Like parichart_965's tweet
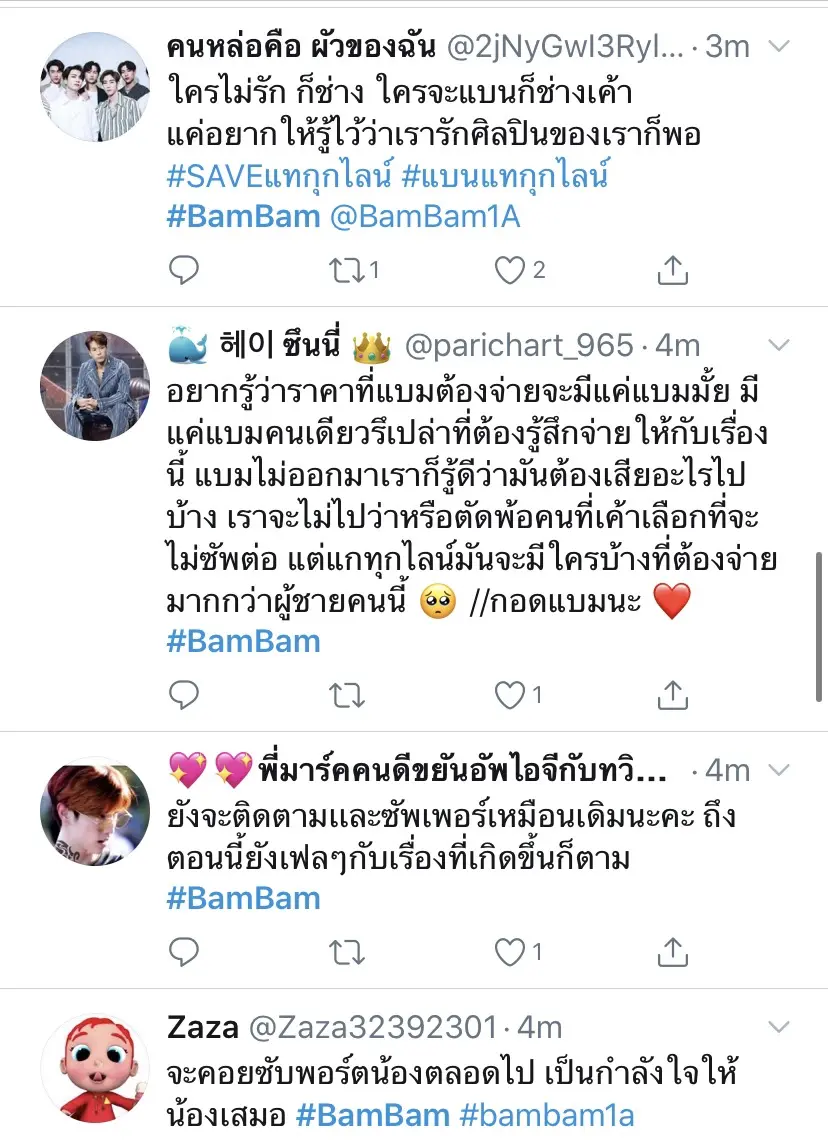This screenshot has height=1143, width=828. [510, 693]
